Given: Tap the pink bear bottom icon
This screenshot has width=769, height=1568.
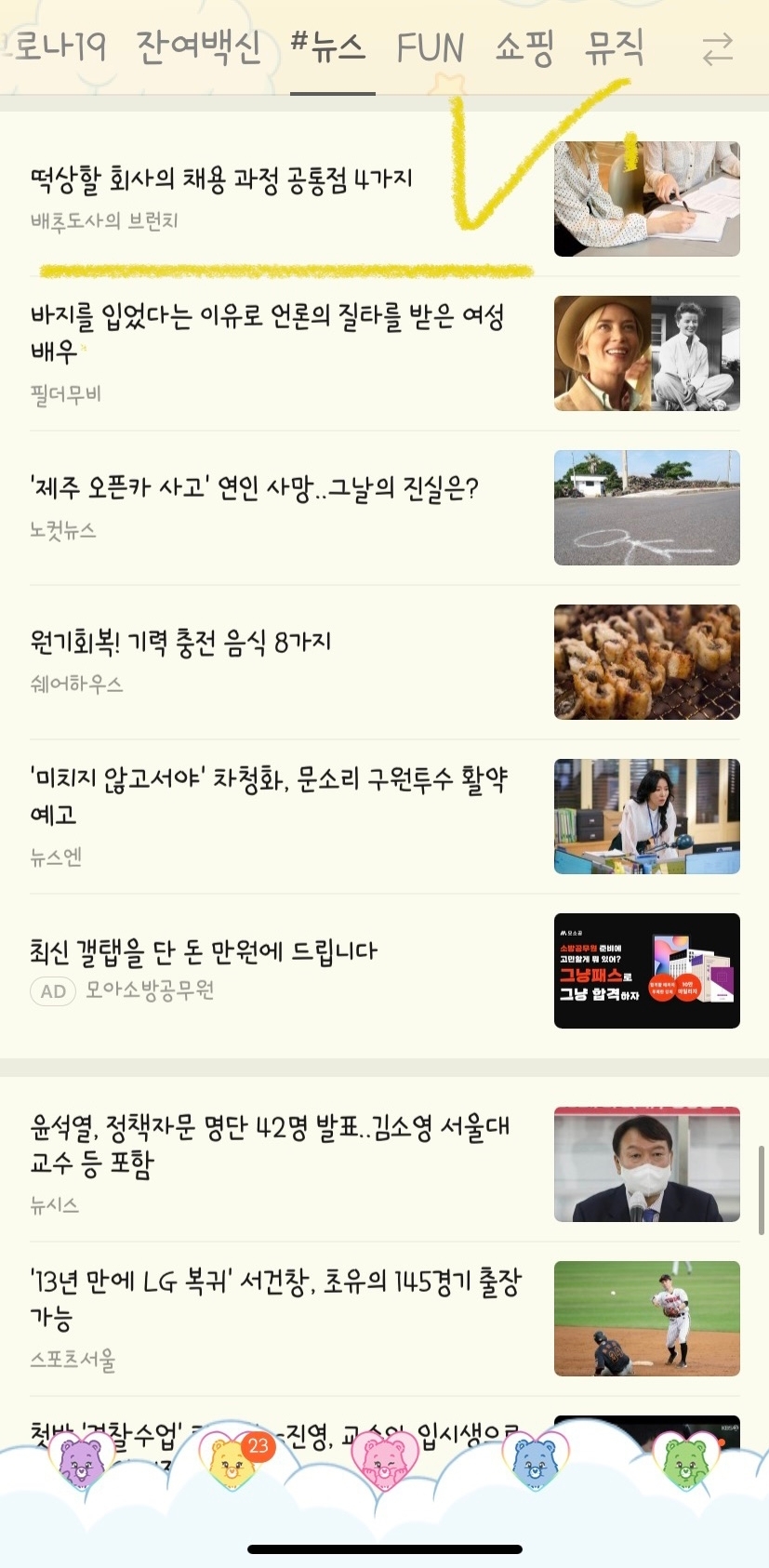Looking at the screenshot, I should pyautogui.click(x=384, y=1460).
